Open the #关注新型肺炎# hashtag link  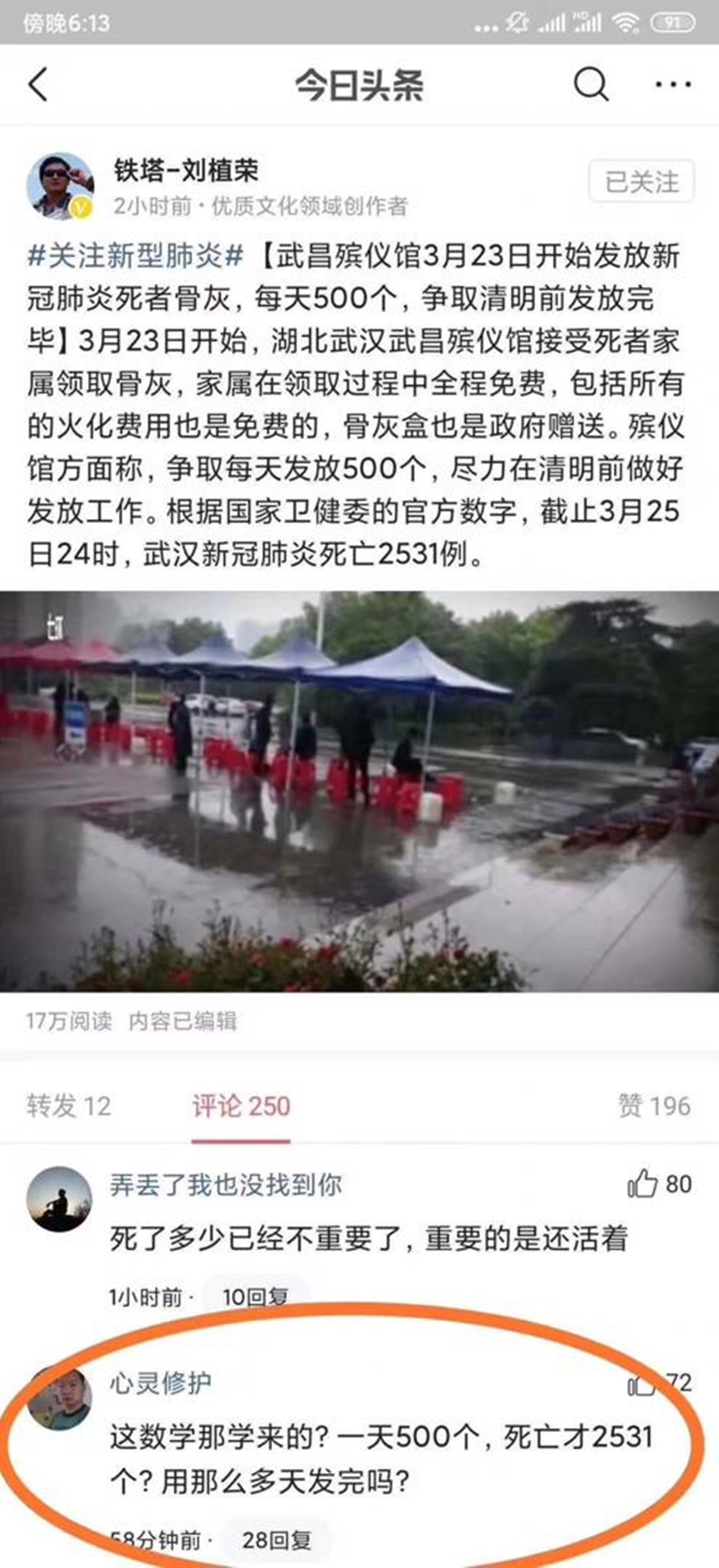pos(135,256)
